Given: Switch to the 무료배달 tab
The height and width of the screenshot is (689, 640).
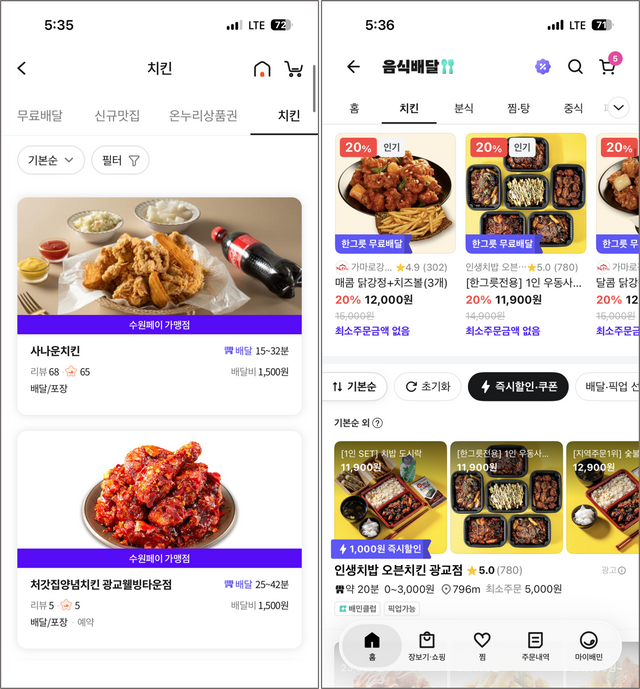Looking at the screenshot, I should 40,115.
